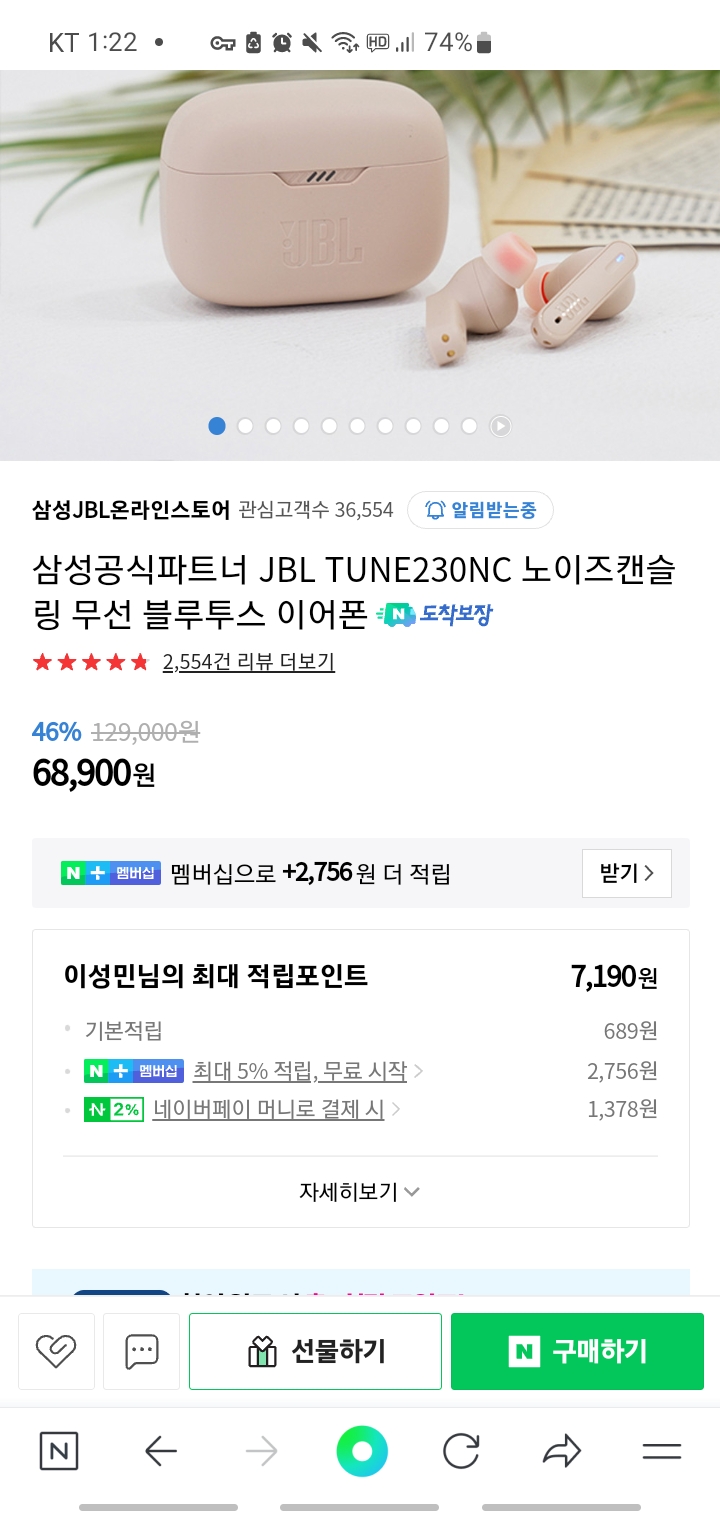
Task: Open 네이버페이 머니로 결제 시 link
Action: (268, 1109)
